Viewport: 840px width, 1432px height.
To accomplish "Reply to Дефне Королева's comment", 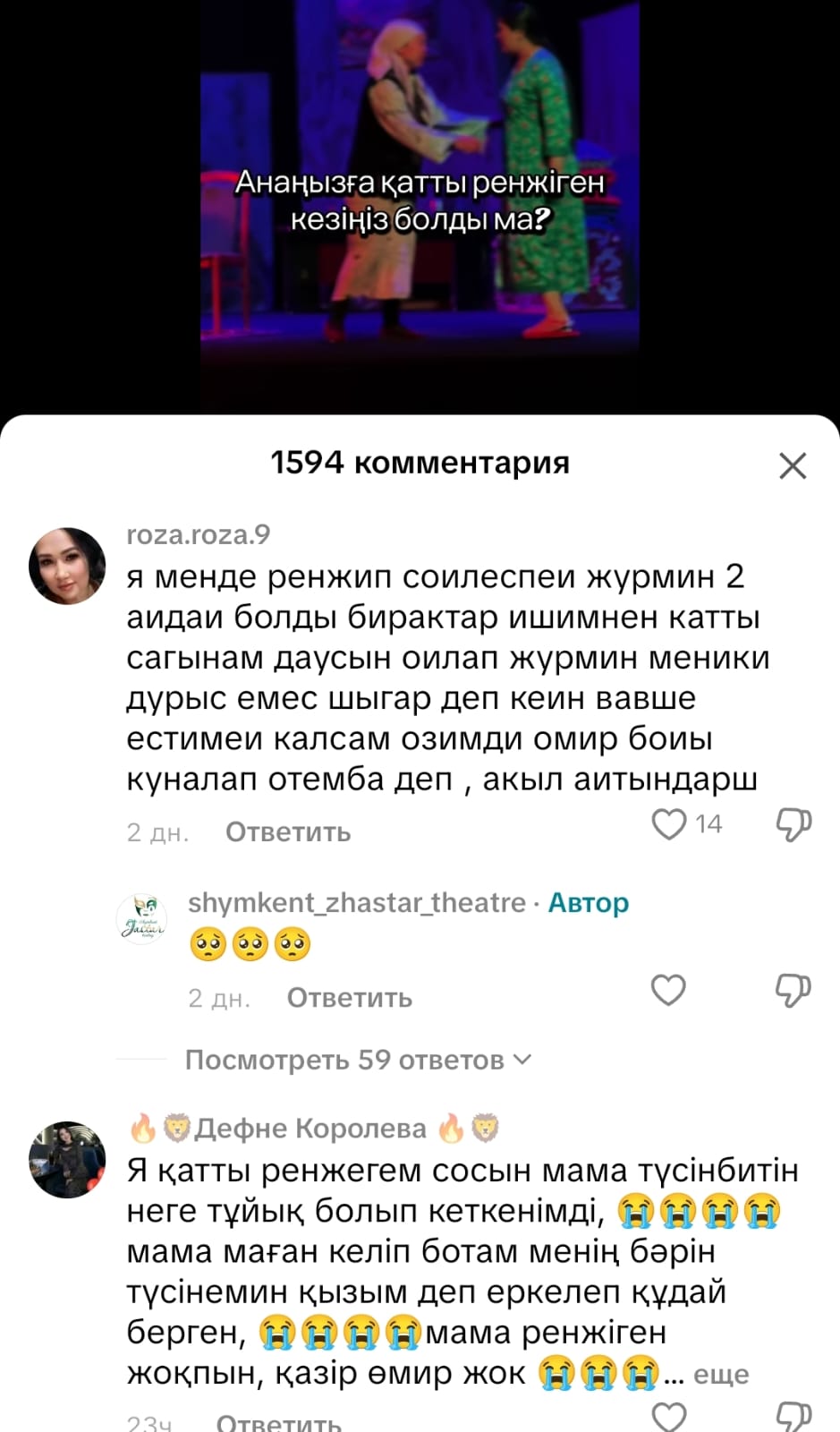I will (x=278, y=1423).
